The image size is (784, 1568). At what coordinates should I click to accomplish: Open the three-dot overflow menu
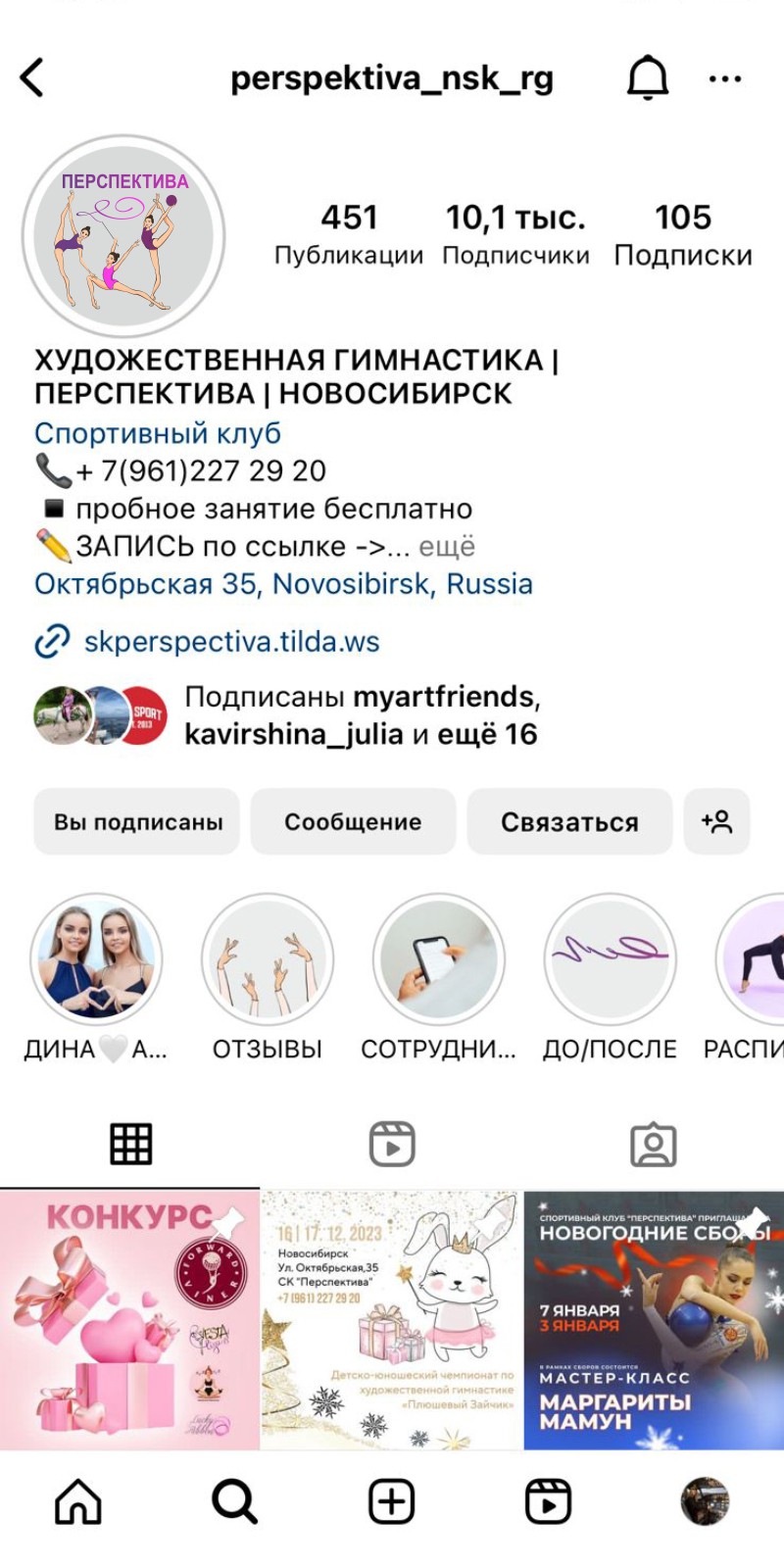tap(724, 78)
